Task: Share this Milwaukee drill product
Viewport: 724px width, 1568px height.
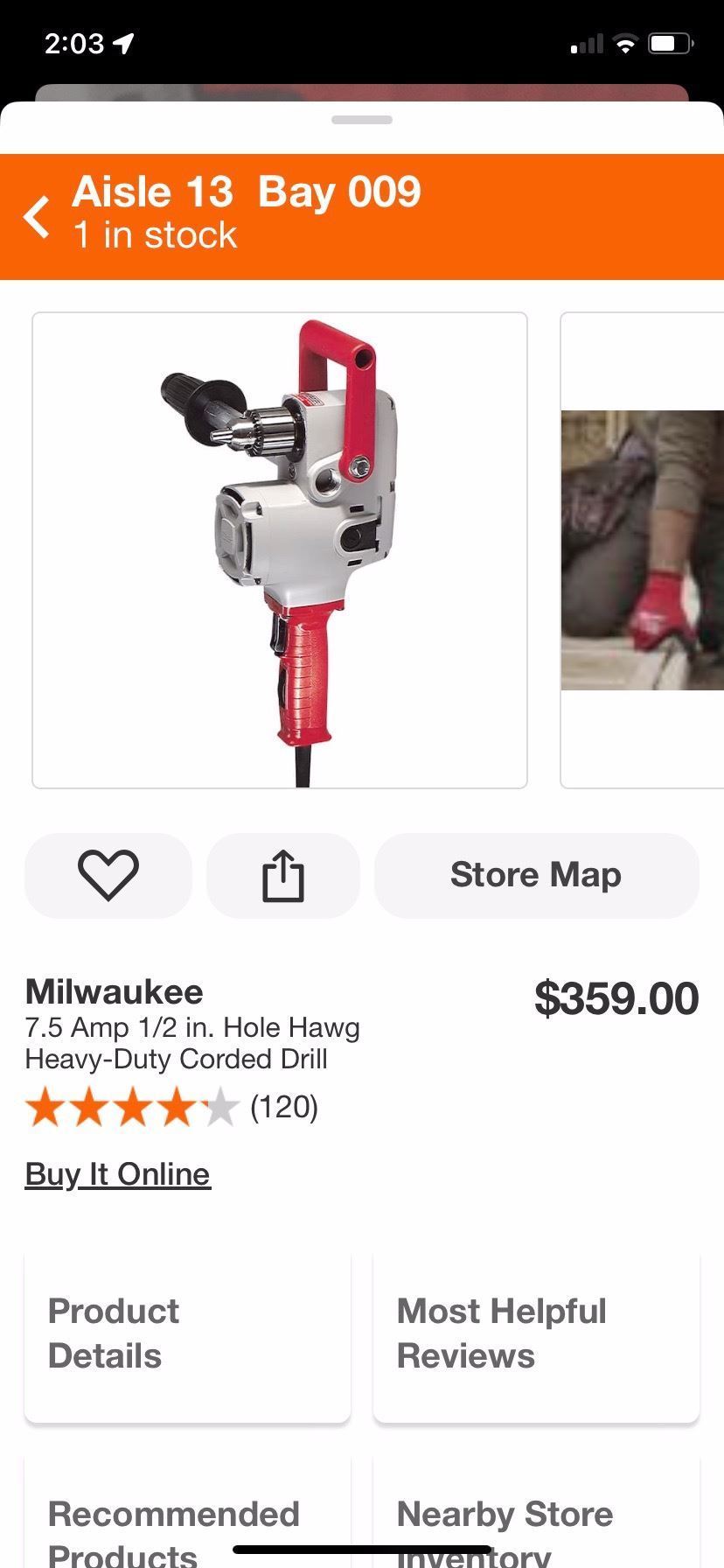Action: 282,875
